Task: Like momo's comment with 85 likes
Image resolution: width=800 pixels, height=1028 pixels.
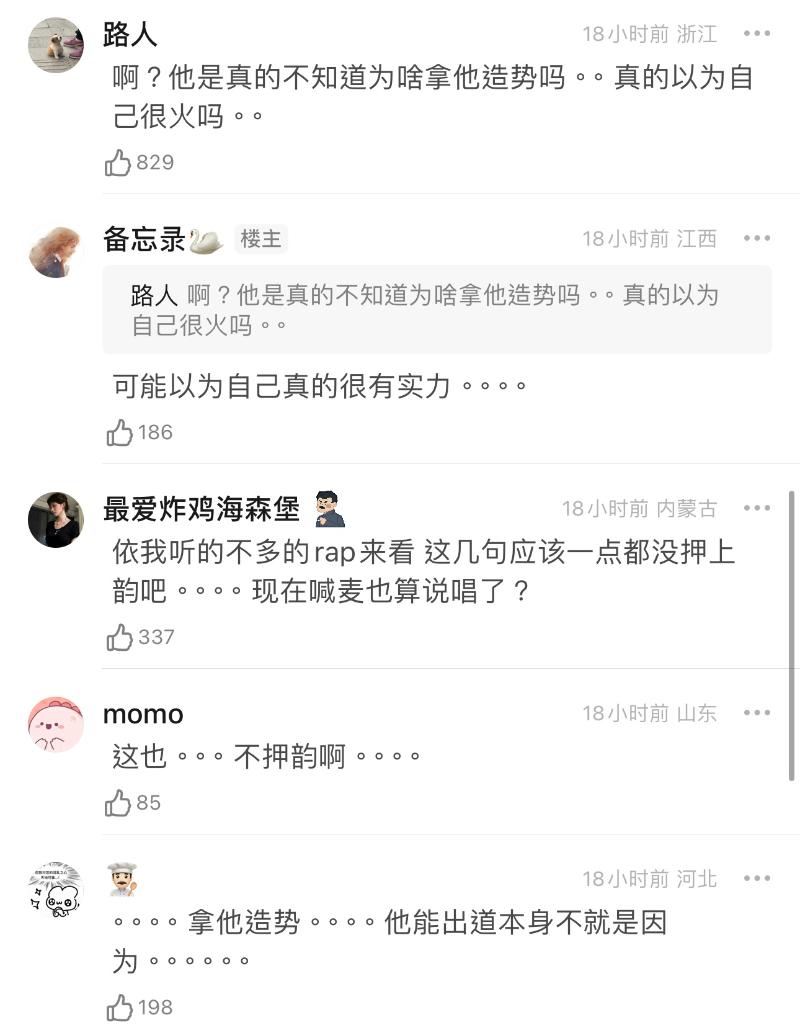Action: pyautogui.click(x=119, y=803)
